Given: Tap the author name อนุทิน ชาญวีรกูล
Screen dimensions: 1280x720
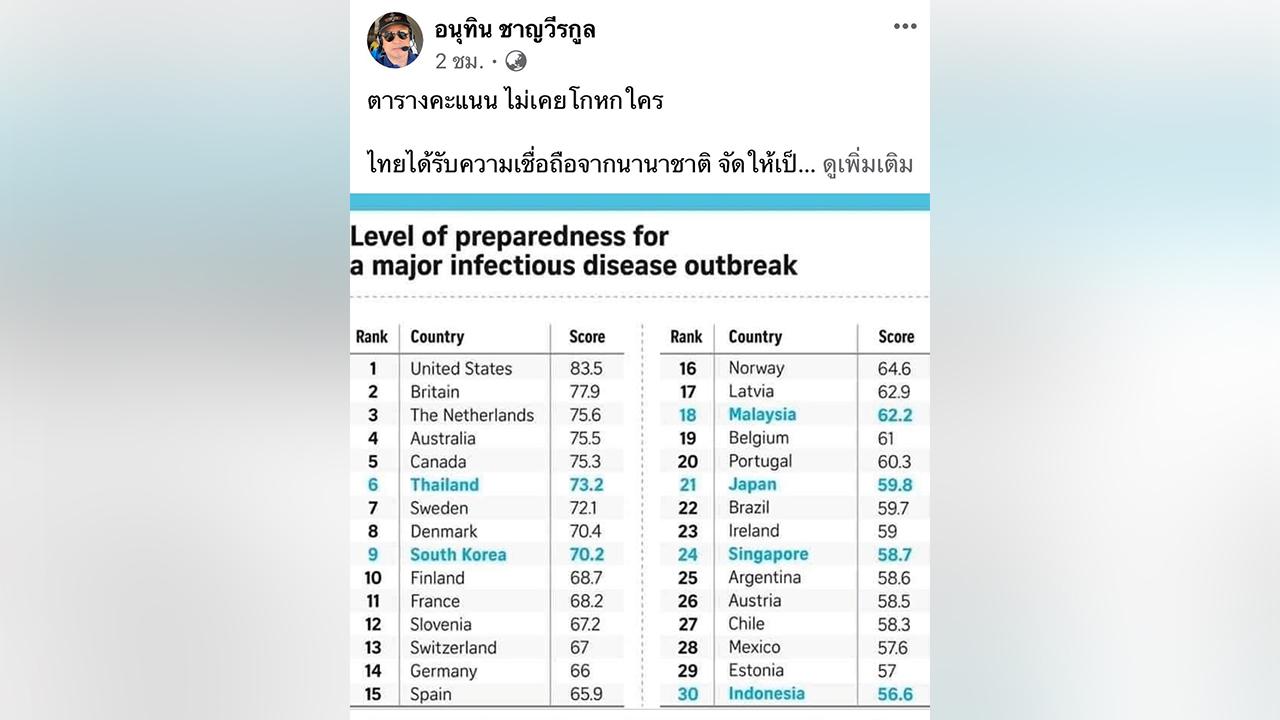Looking at the screenshot, I should 514,30.
